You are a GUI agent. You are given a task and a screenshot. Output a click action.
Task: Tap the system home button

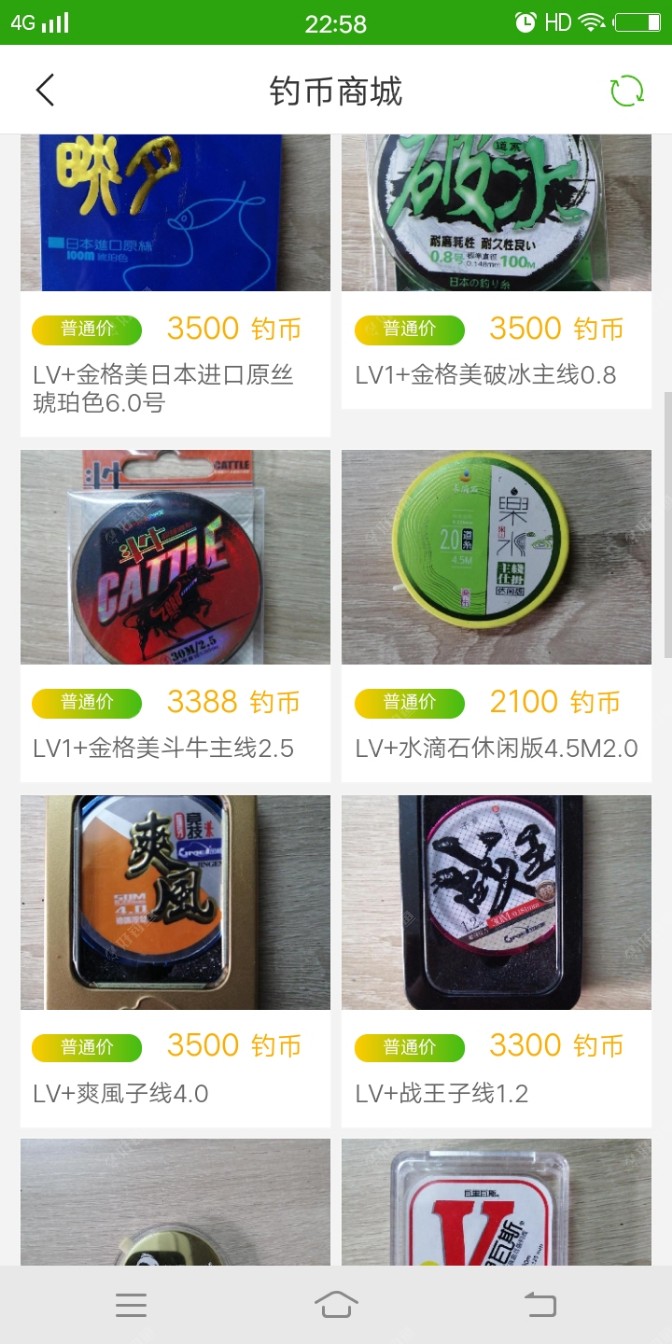336,1304
